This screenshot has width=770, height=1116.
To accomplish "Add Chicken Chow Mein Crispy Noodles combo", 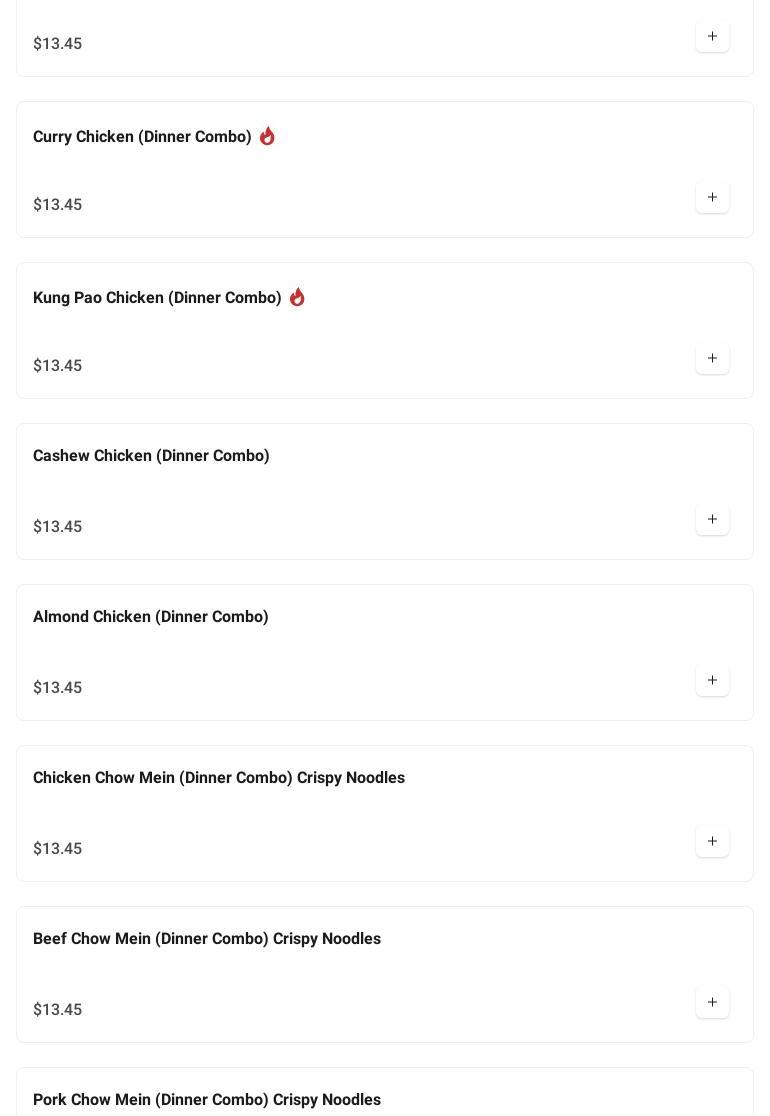I will click(x=712, y=842).
